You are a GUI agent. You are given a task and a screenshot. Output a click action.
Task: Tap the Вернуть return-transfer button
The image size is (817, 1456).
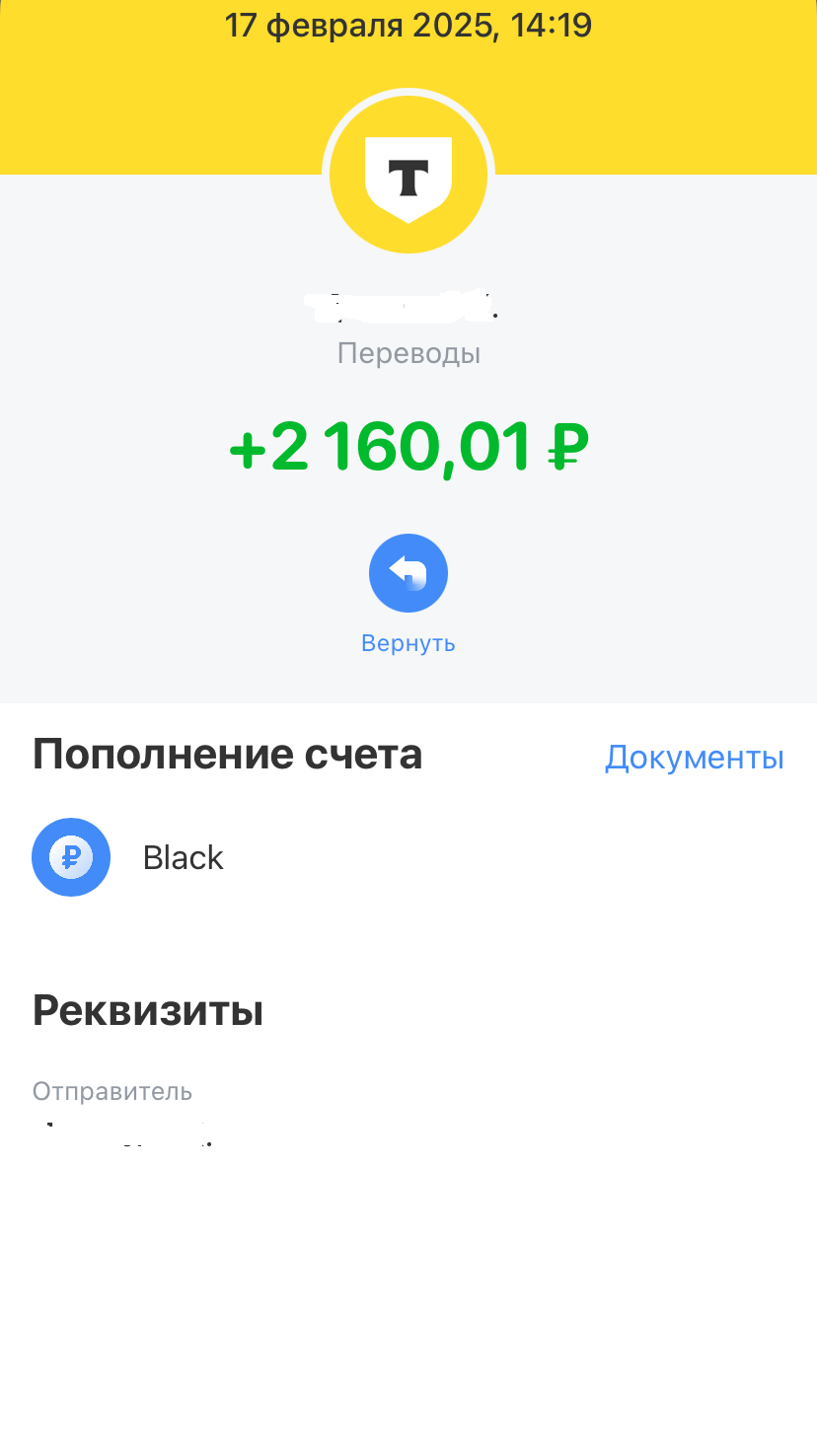pos(408,574)
